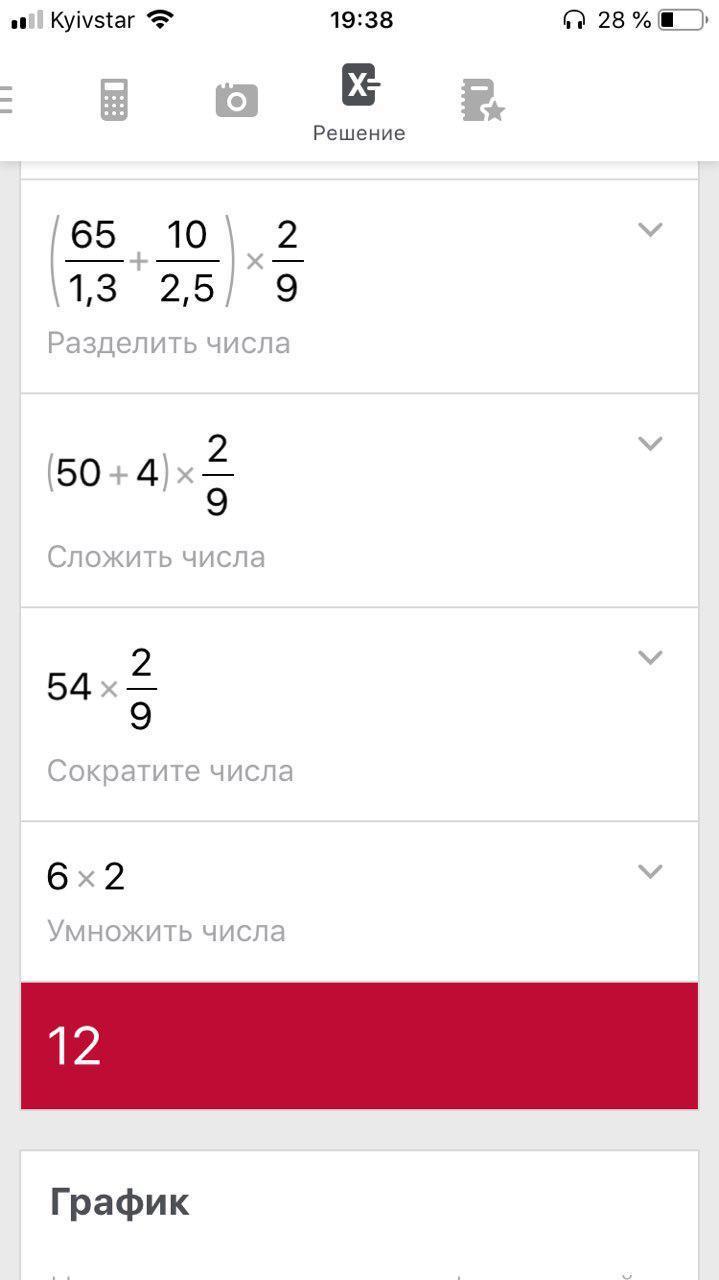Open the calculator tab

click(114, 100)
